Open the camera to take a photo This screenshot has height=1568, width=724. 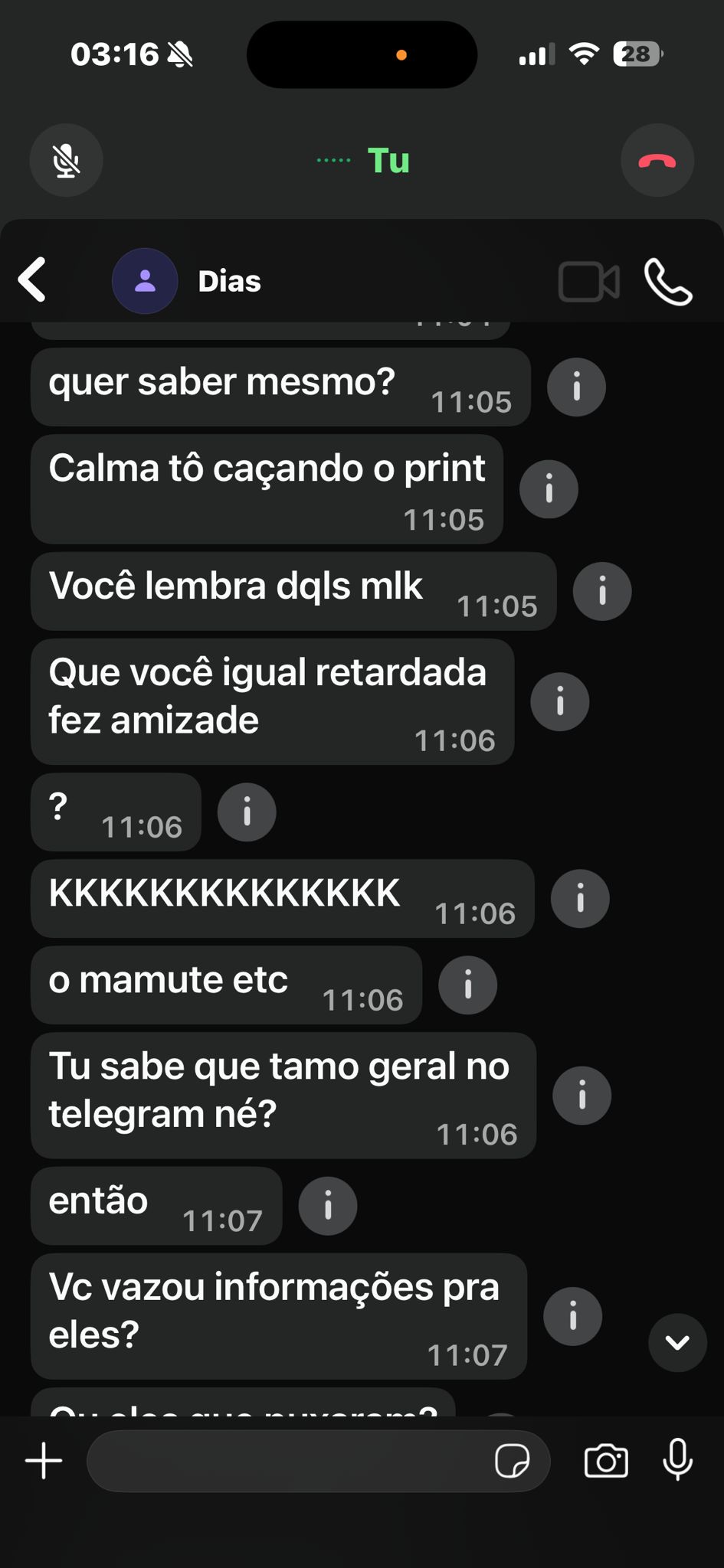click(606, 1461)
